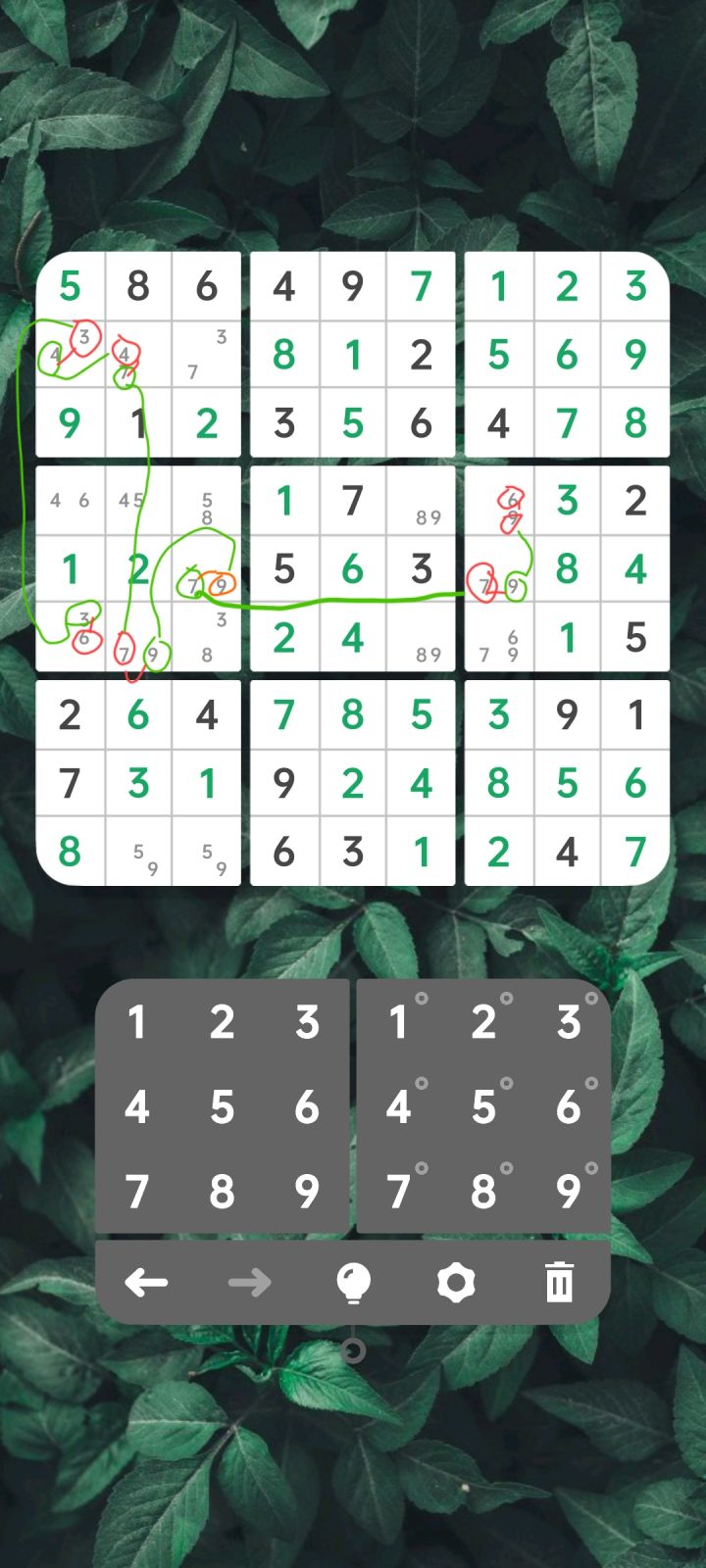Enter number 2 from the main keypad
Screen dimensions: 706x1568
[223, 1023]
